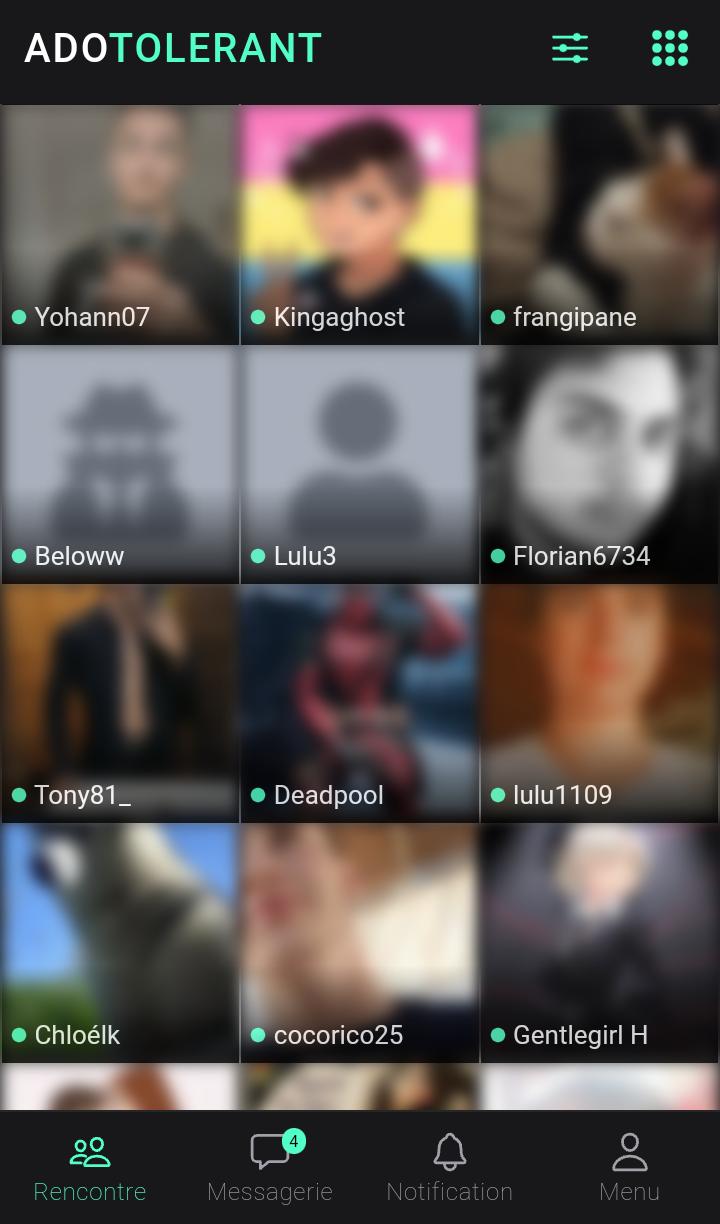Open the Messagerie tab
Image resolution: width=720 pixels, height=1224 pixels.
270,1167
